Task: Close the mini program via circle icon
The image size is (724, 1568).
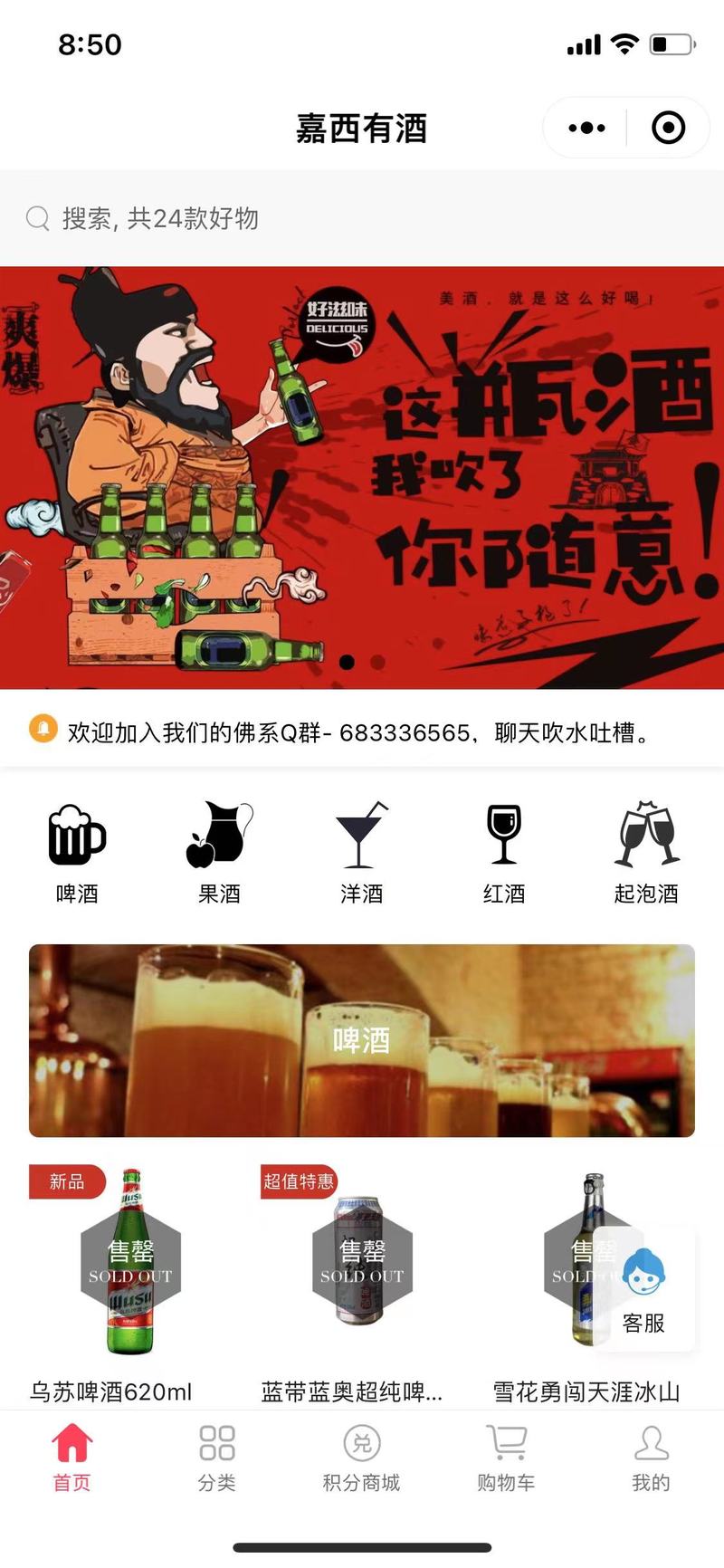Action: click(668, 128)
